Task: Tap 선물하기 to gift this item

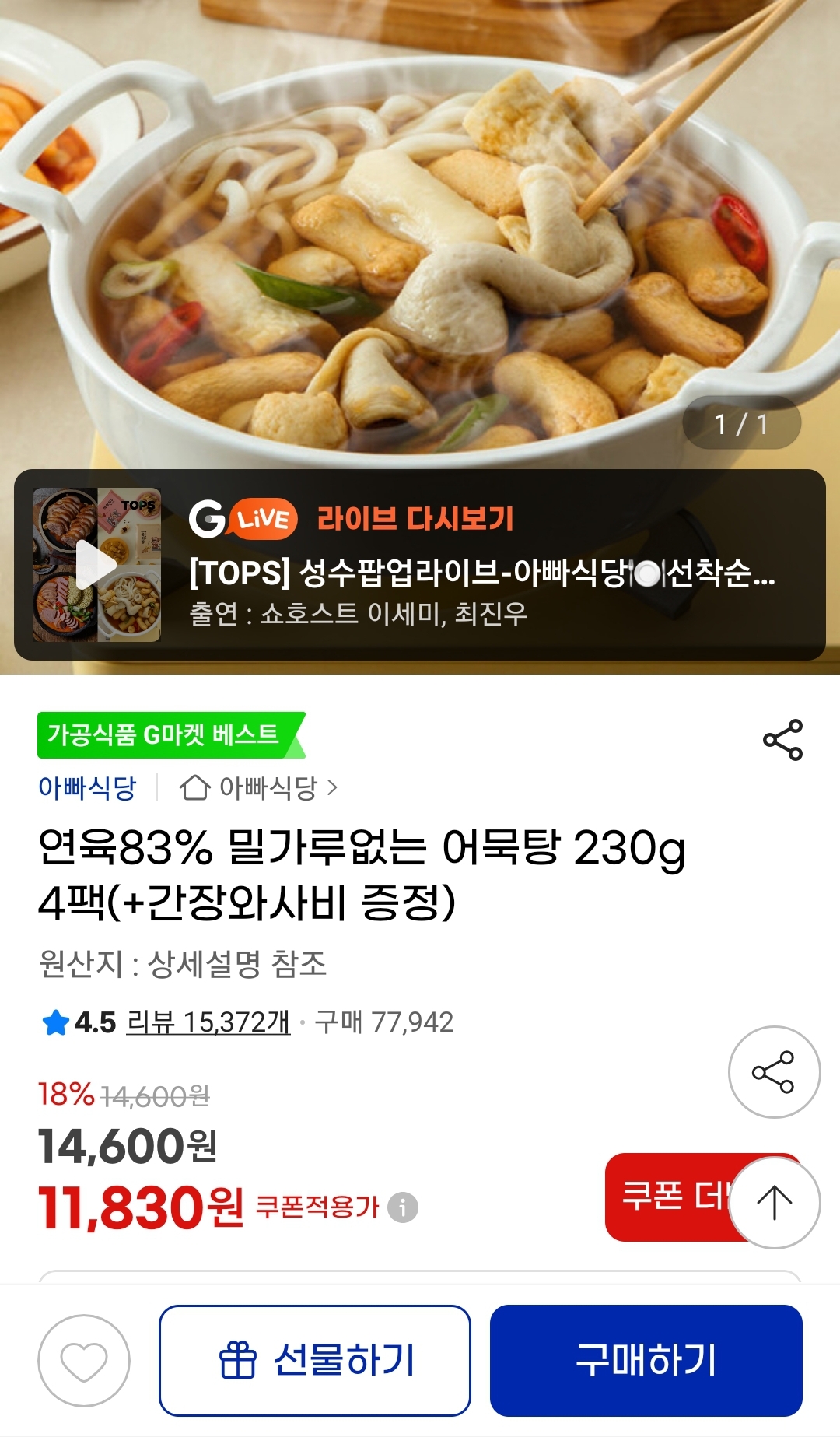Action: pos(315,1361)
